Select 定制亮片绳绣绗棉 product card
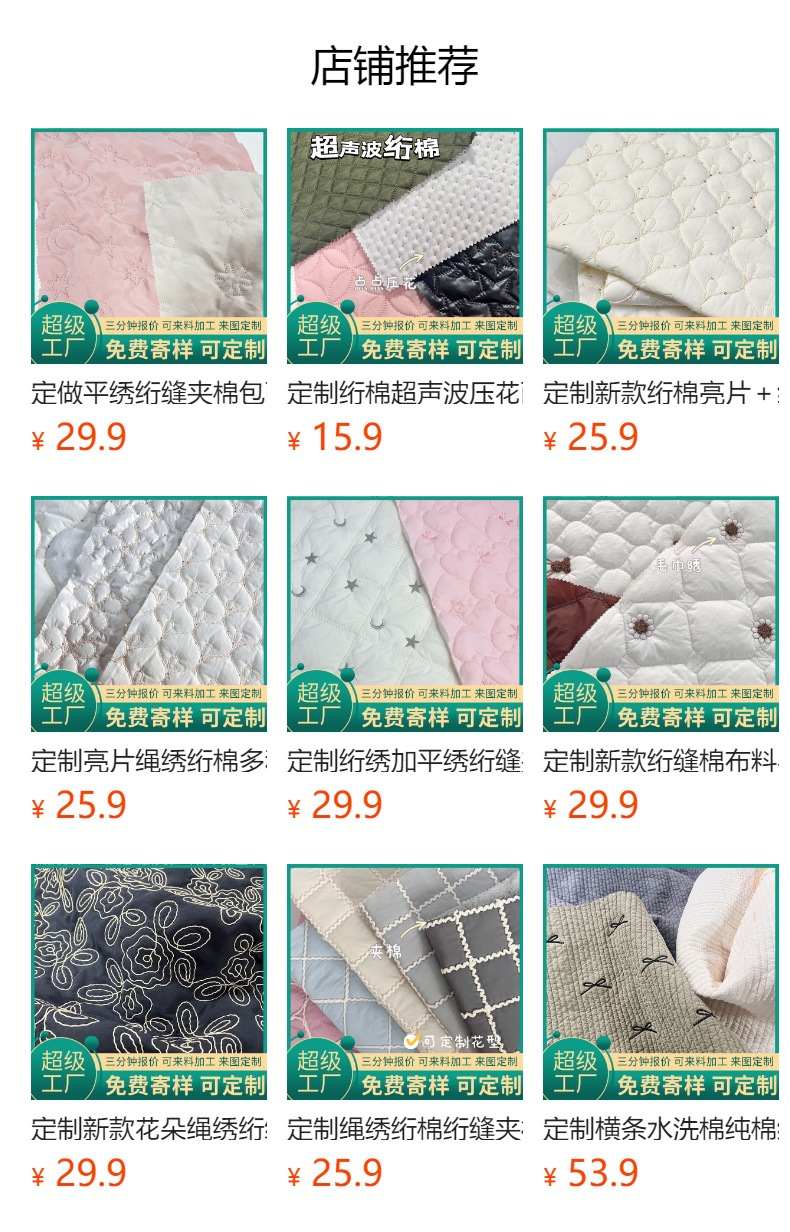 [149, 614]
